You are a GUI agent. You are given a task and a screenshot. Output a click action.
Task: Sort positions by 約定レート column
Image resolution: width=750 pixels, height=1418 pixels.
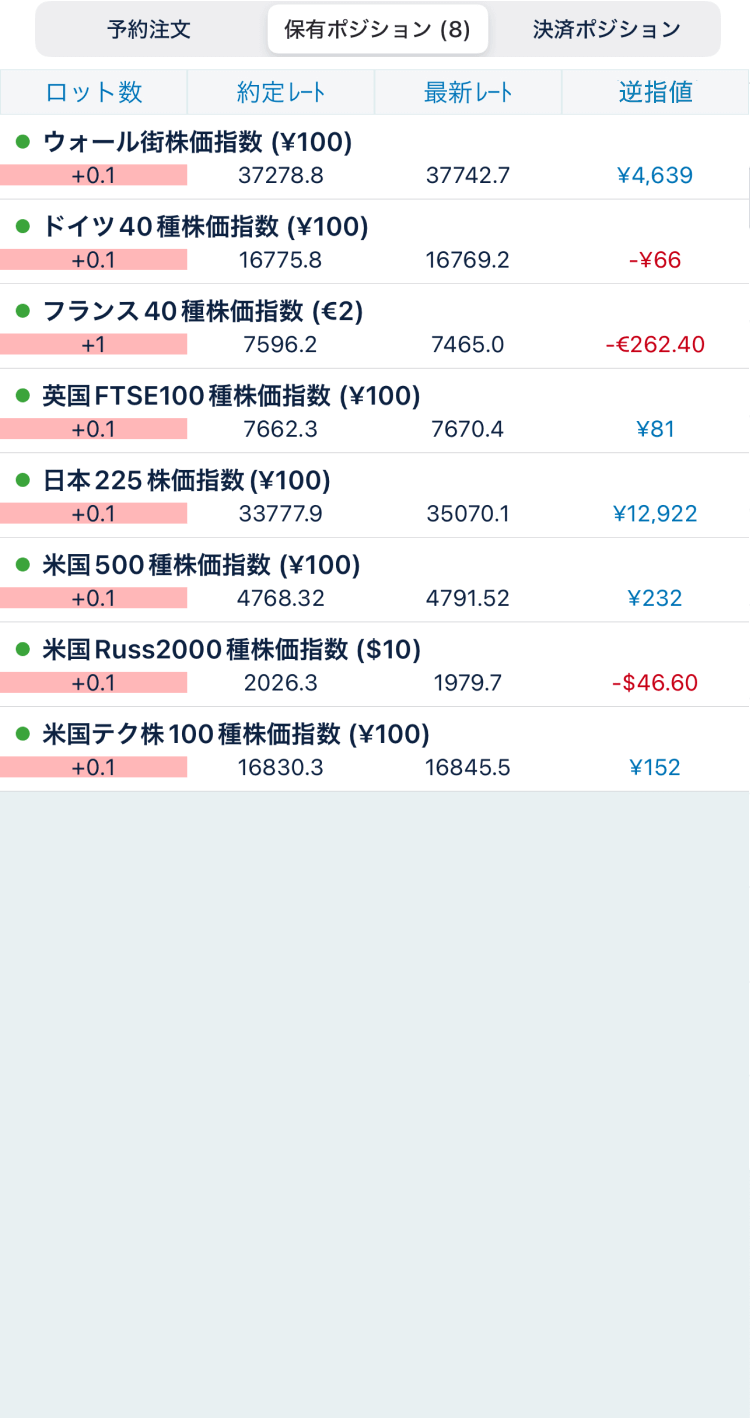click(x=281, y=93)
